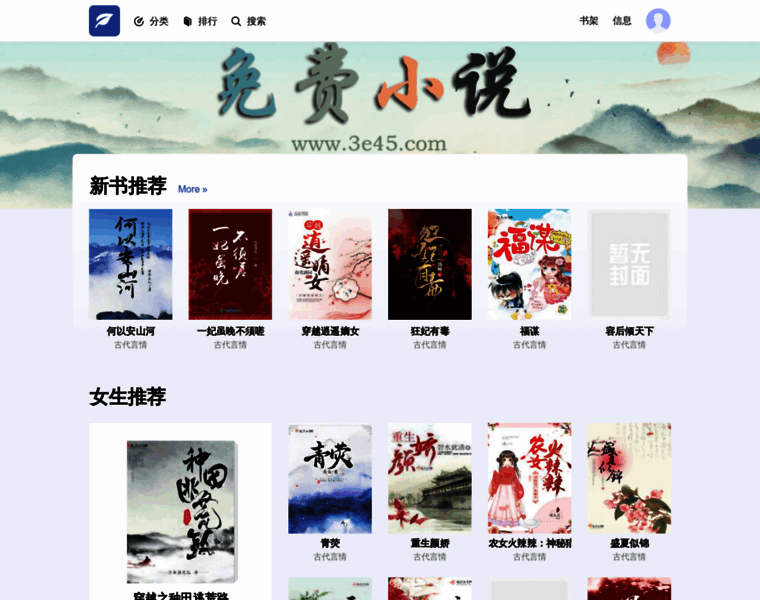Open 信息 messages
The image size is (760, 600).
click(x=622, y=21)
